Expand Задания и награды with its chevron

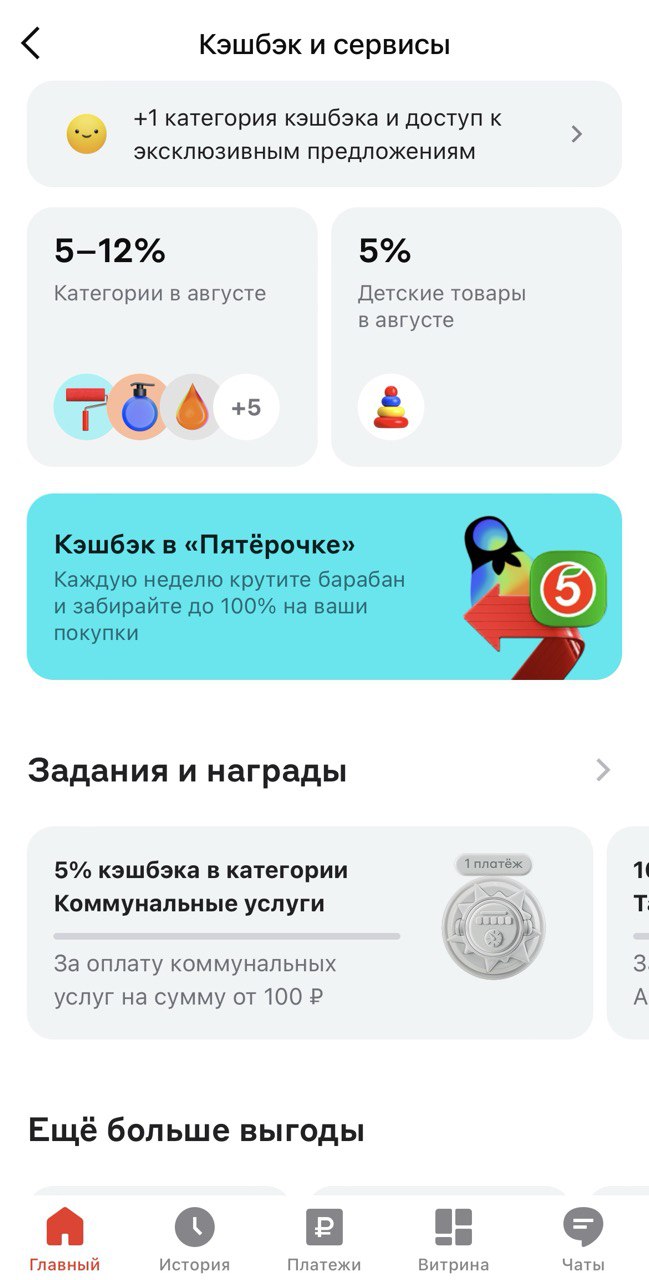602,770
